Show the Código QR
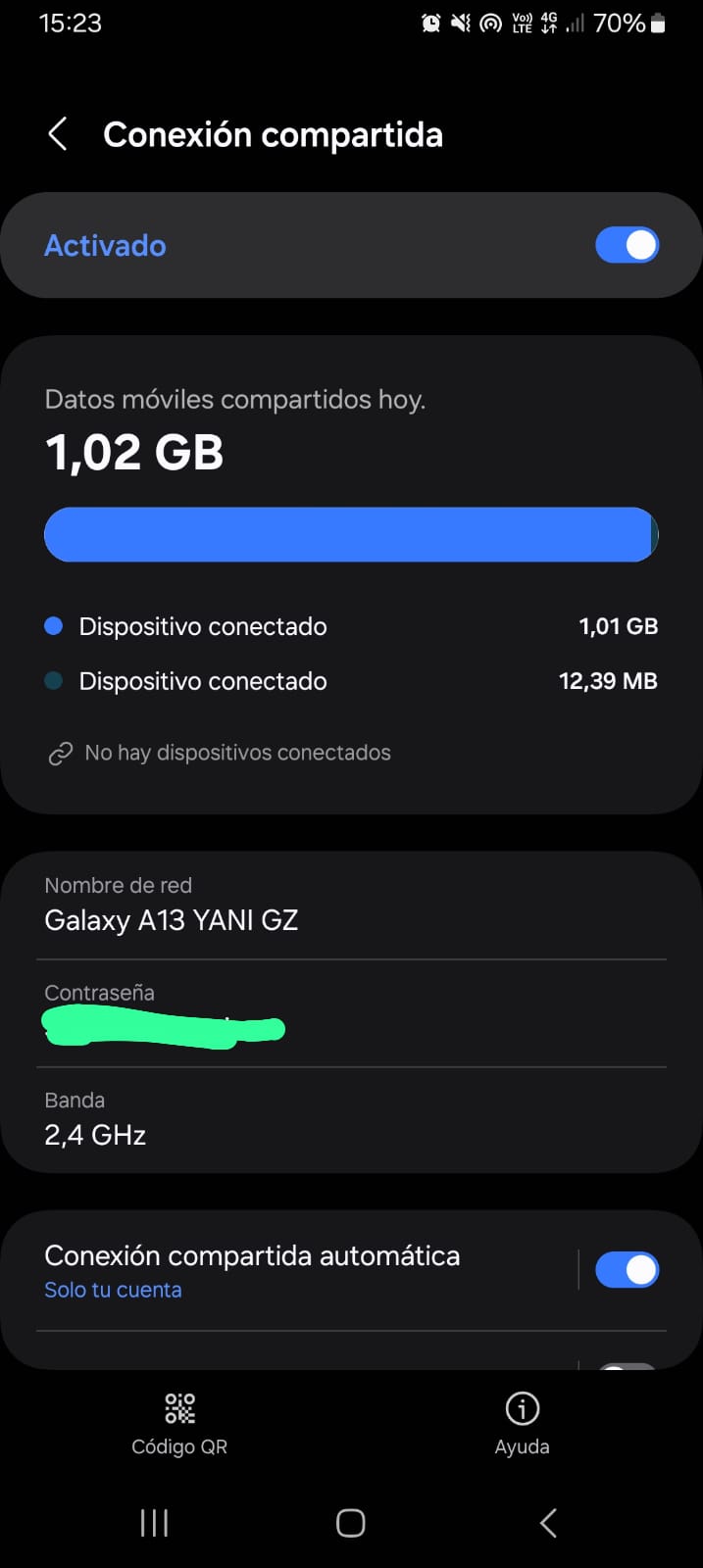703x1568 pixels. click(179, 1423)
